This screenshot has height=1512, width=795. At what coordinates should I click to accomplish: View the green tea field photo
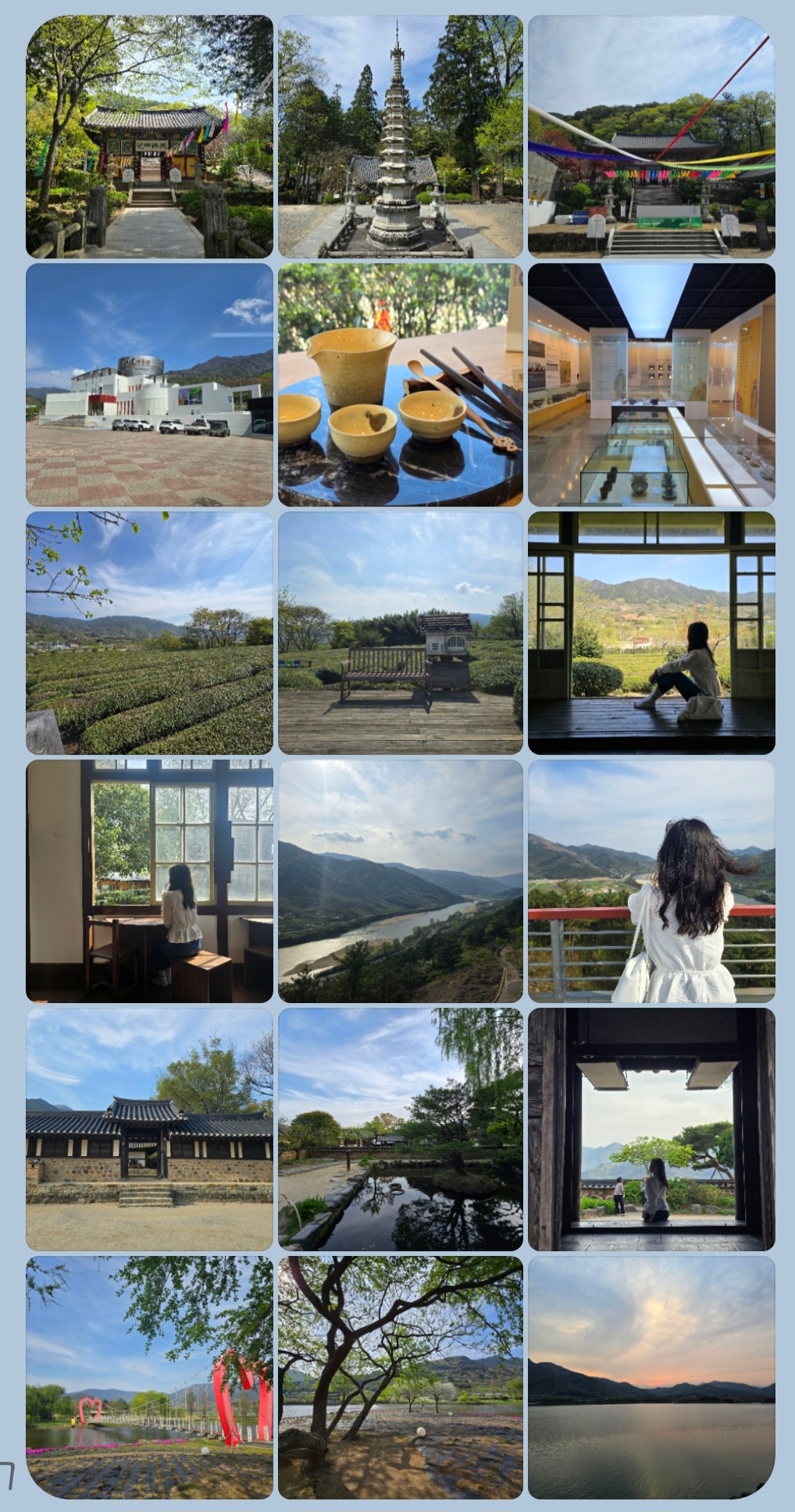pos(149,633)
